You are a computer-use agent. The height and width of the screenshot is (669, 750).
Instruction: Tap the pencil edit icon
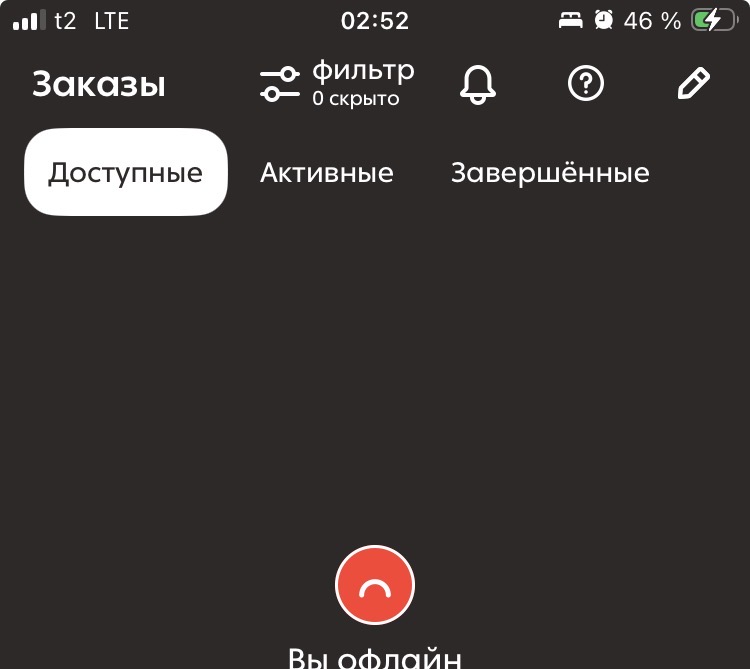point(694,83)
